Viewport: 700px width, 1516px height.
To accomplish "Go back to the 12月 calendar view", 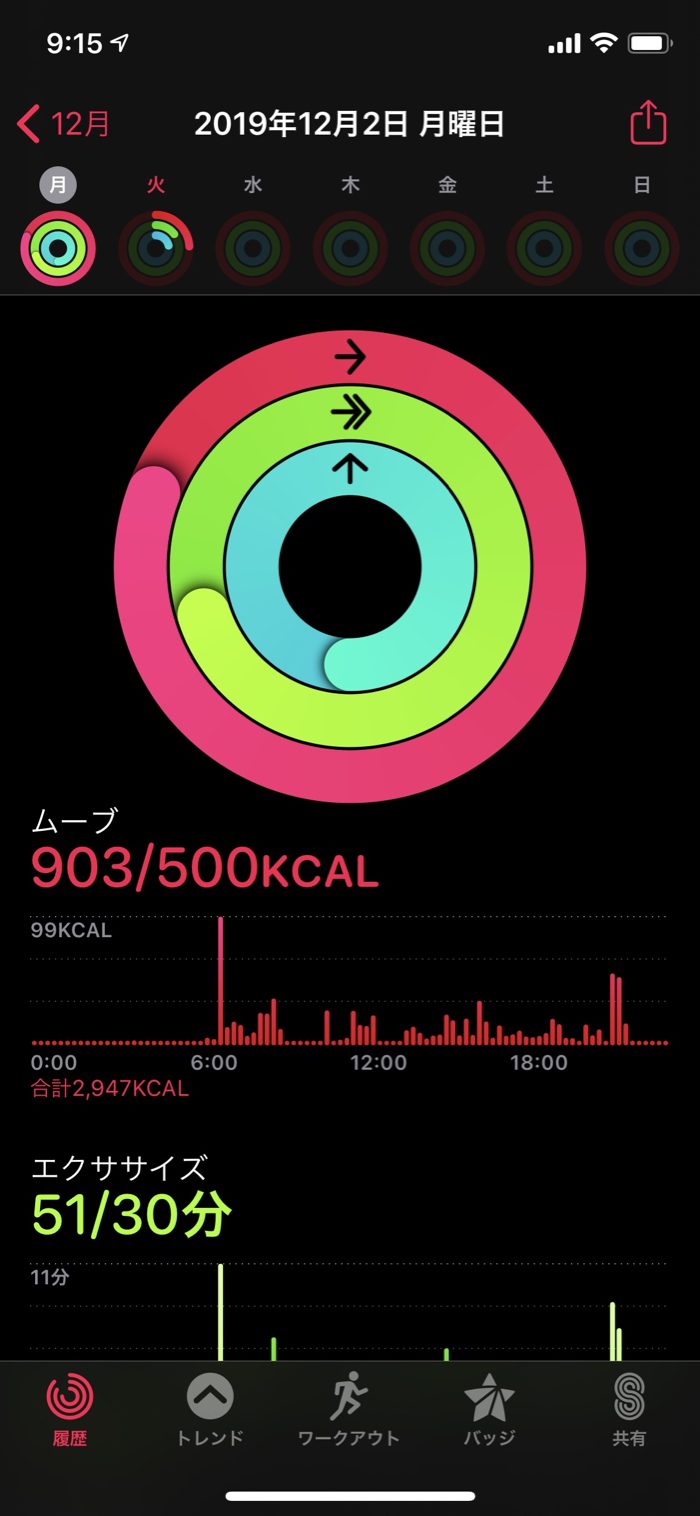I will tap(64, 124).
